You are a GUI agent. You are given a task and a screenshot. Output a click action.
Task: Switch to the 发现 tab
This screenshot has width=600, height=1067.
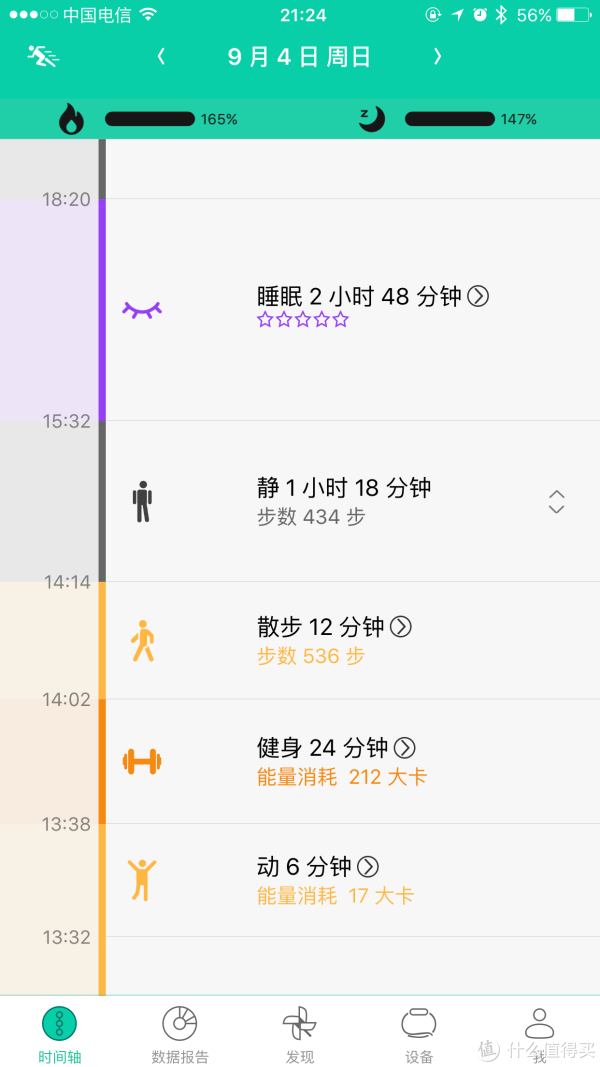300,1033
